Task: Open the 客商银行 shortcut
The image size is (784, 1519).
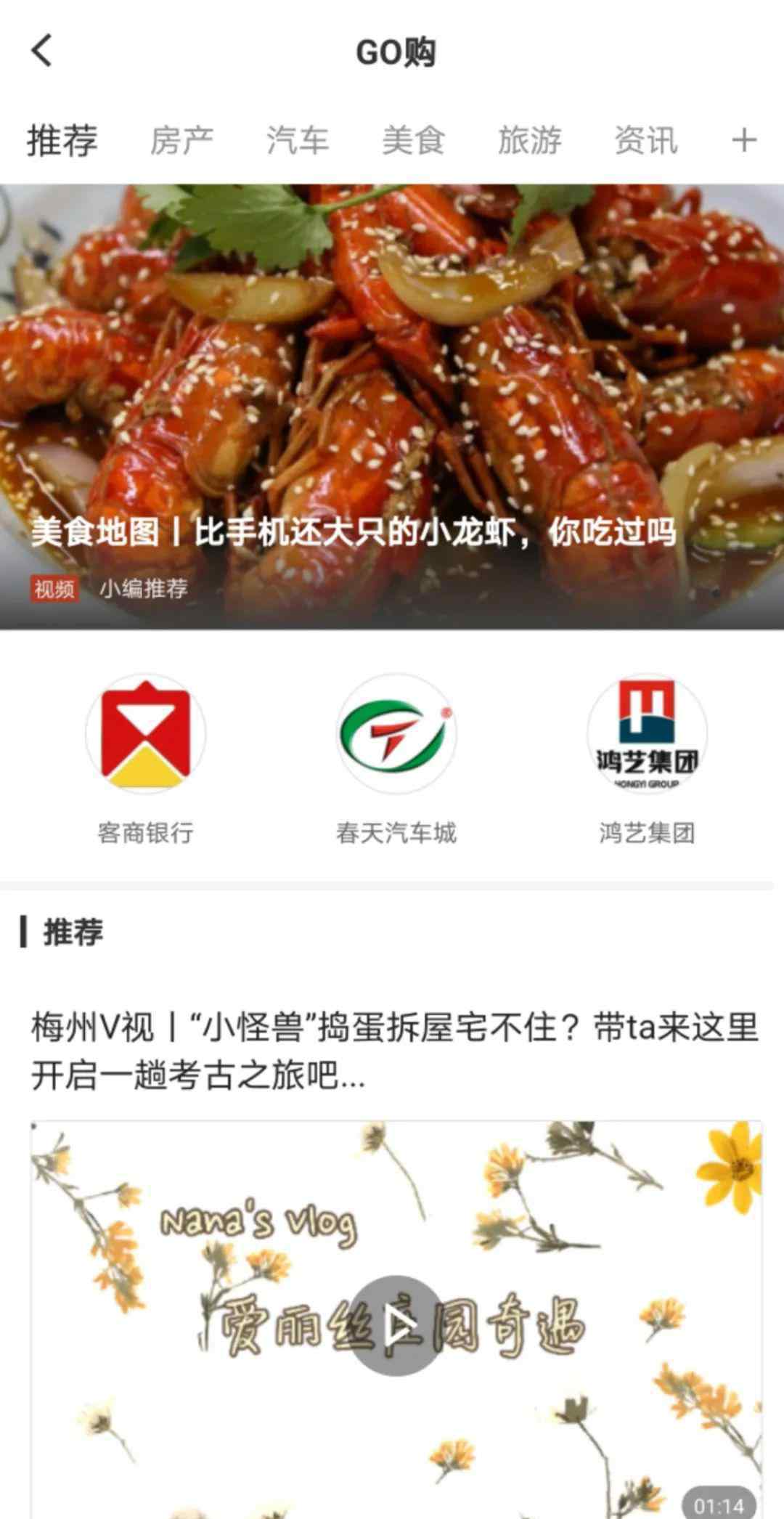Action: 145,733
